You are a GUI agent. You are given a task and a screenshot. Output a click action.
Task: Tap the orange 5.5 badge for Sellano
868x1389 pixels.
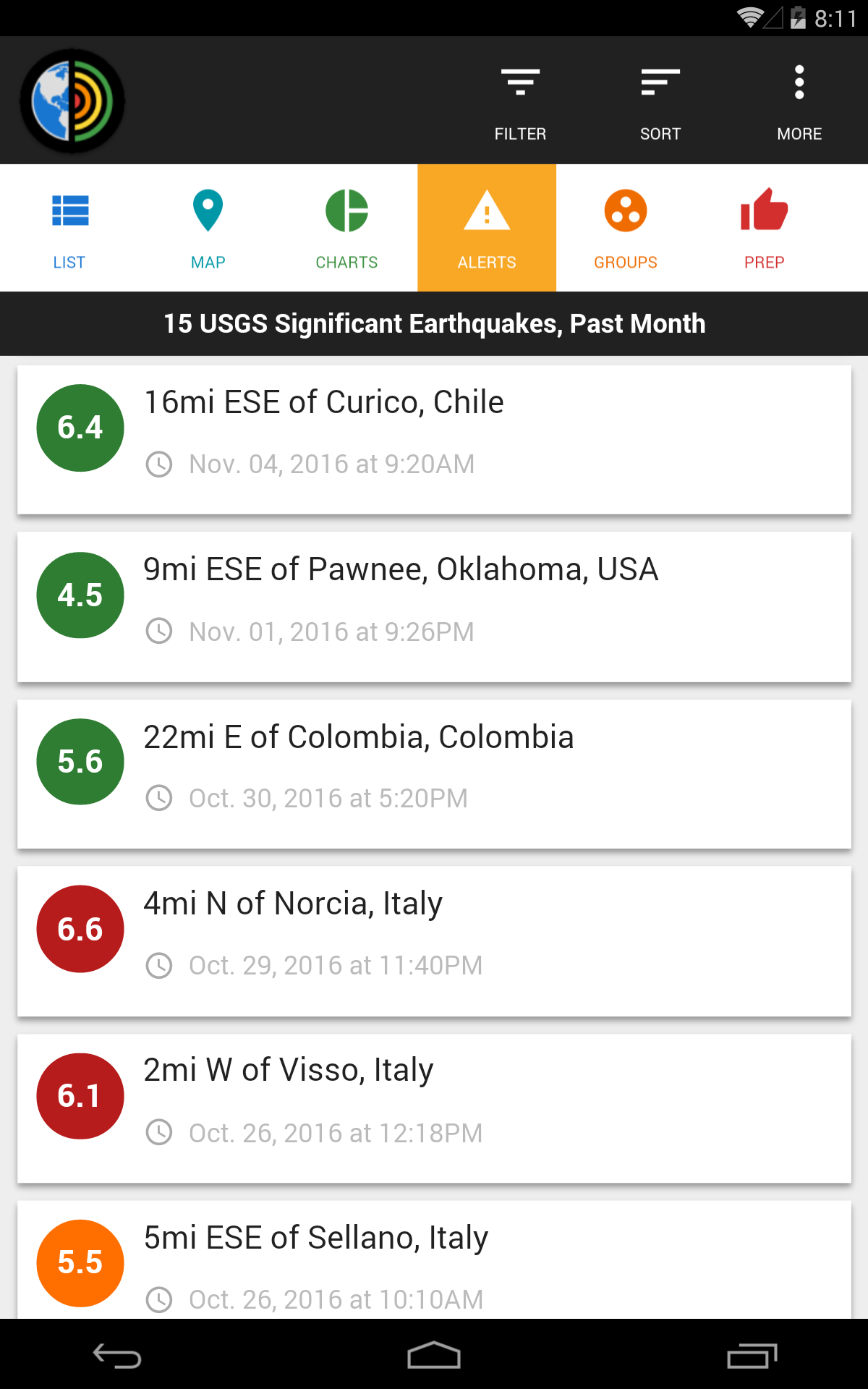(80, 1263)
